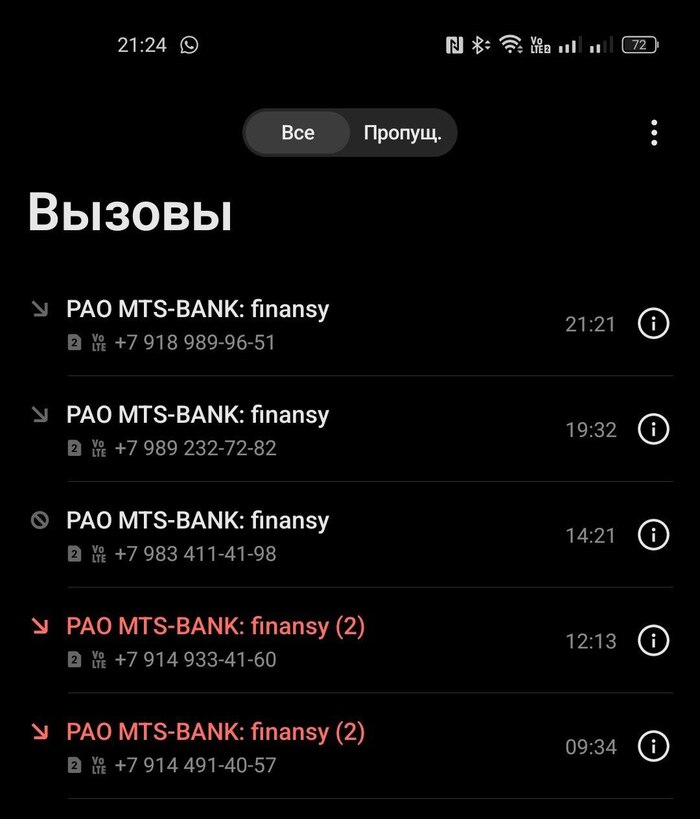Open call entry from +7 989 232-72-82
700x819 pixels.
[300, 431]
